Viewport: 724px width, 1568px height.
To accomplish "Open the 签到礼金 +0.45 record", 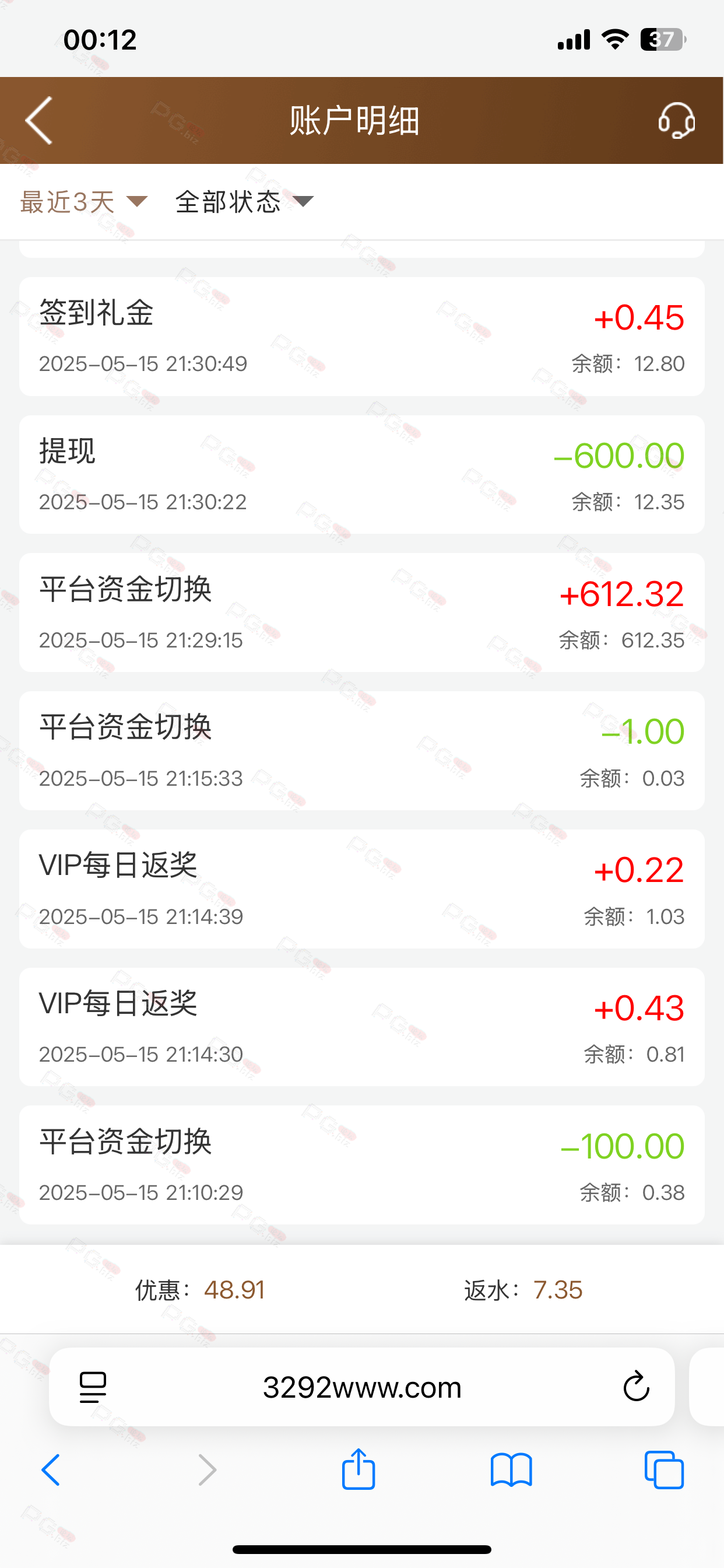I will pyautogui.click(x=362, y=337).
